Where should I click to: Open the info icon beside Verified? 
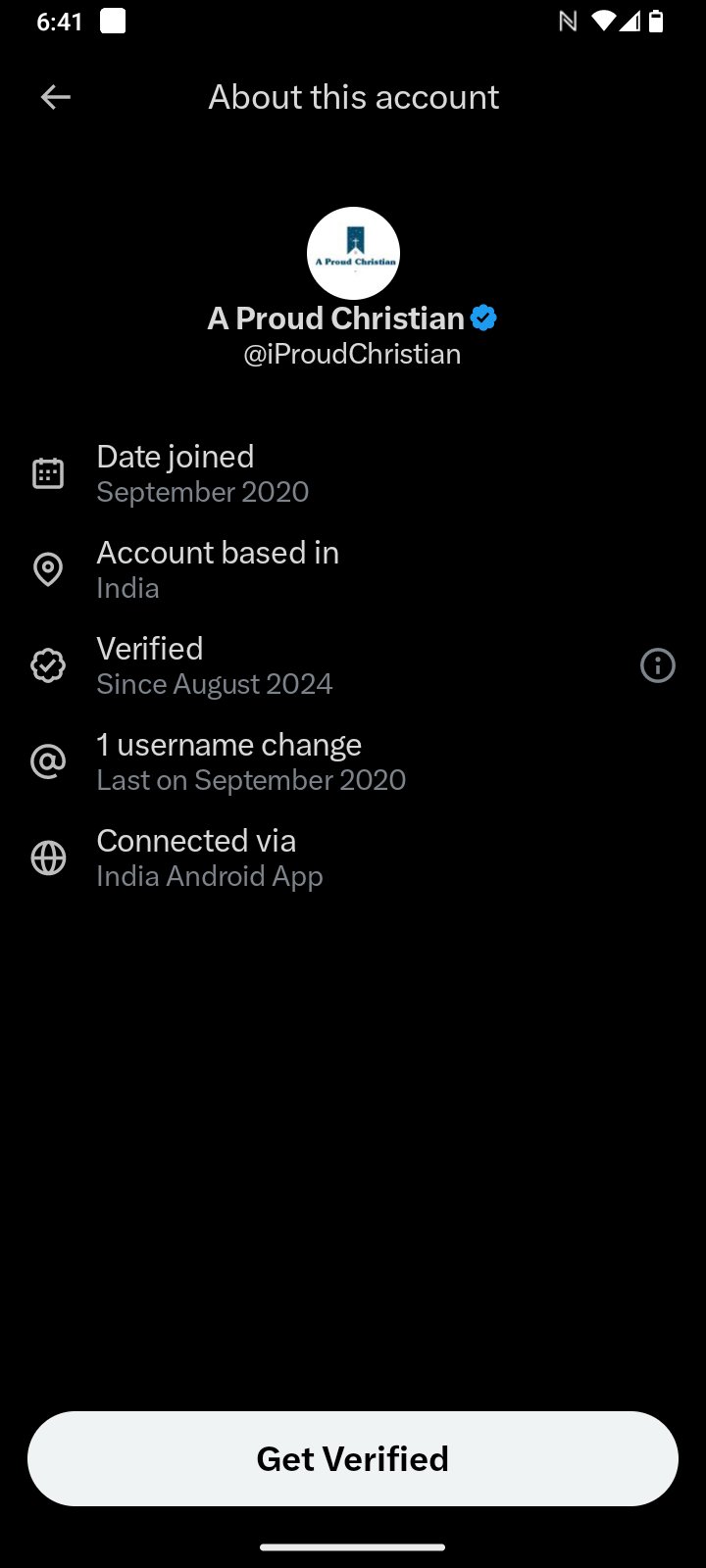tap(657, 666)
